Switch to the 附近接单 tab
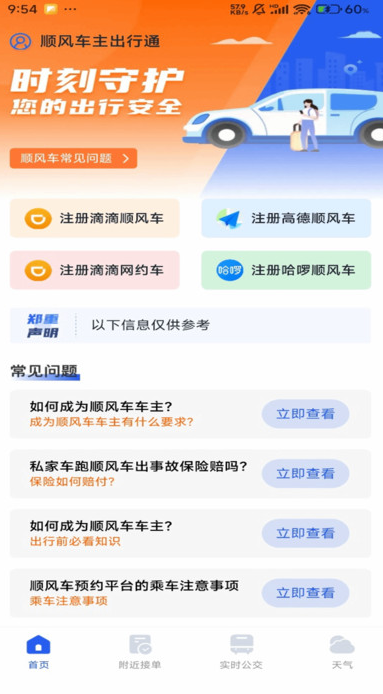The height and width of the screenshot is (694, 383). point(140,652)
